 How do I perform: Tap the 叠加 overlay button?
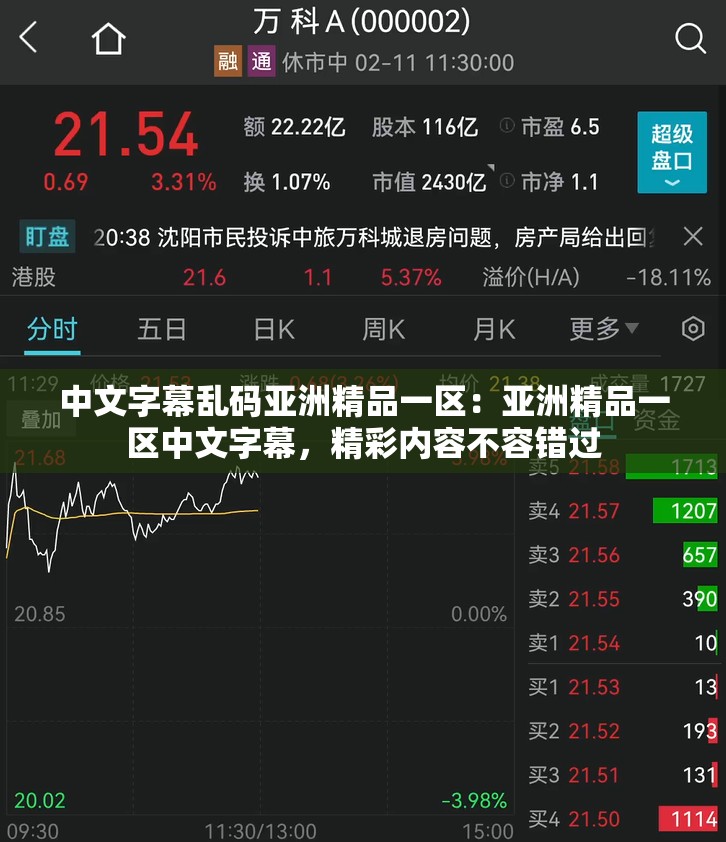coord(41,420)
